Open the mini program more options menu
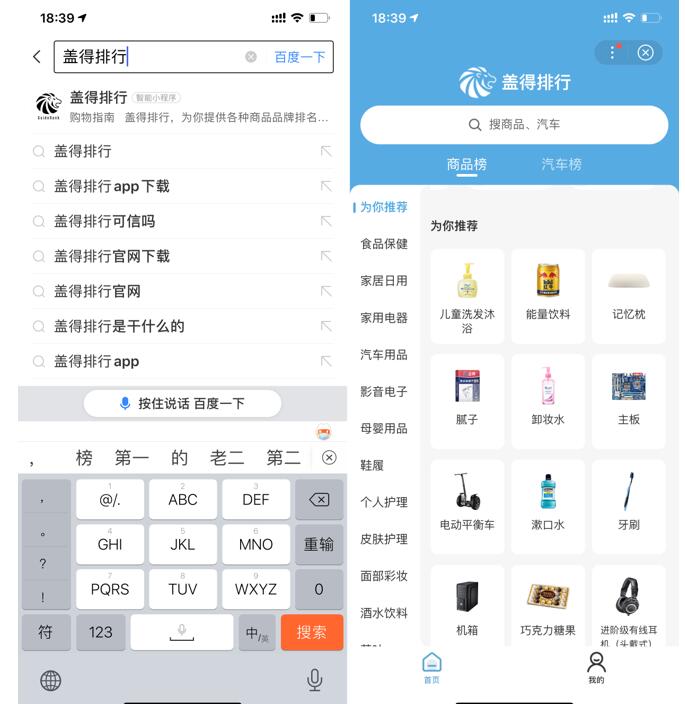This screenshot has width=685, height=704. click(x=613, y=53)
